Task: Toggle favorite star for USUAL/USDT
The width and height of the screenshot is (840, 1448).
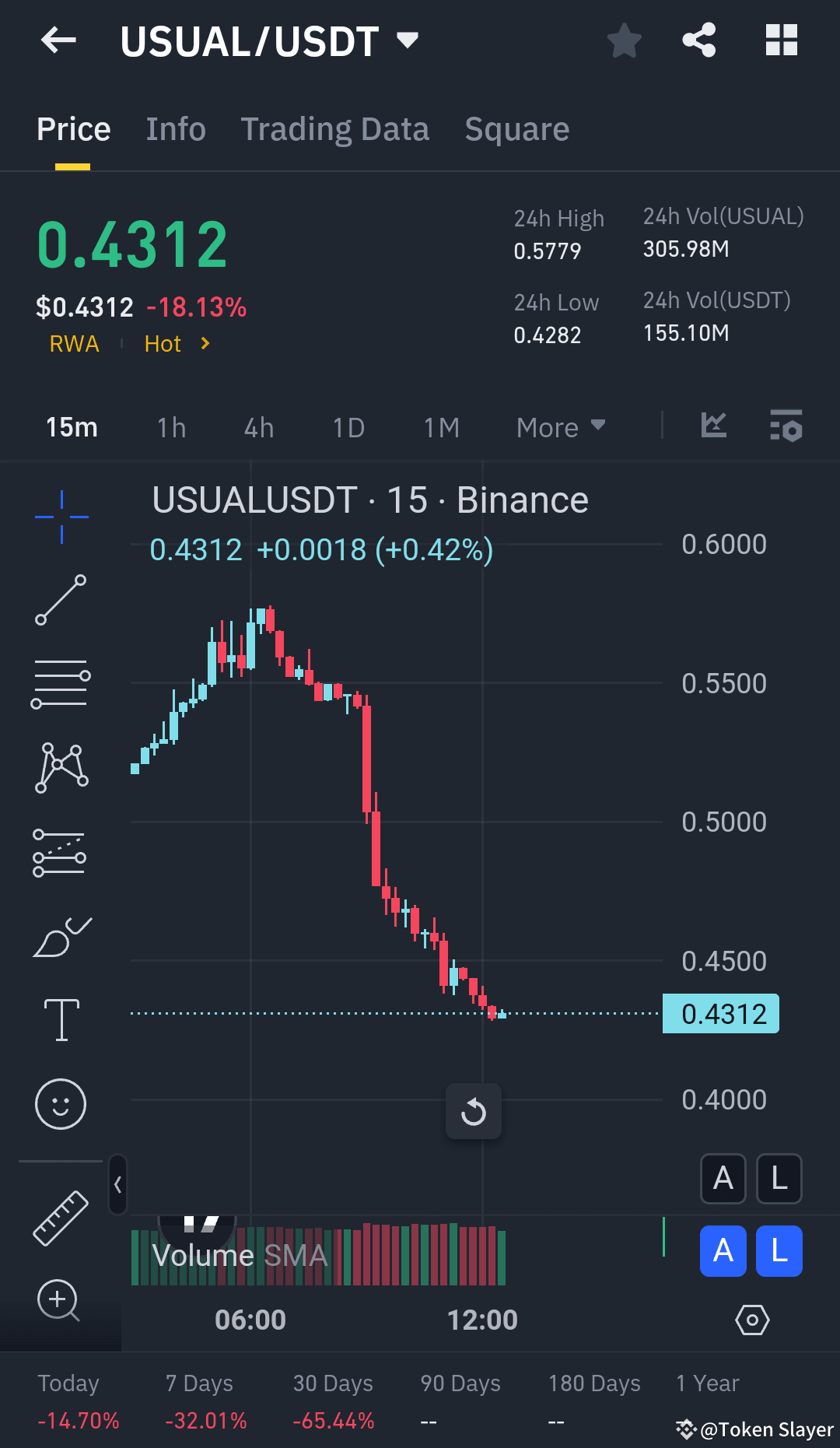Action: coord(624,40)
